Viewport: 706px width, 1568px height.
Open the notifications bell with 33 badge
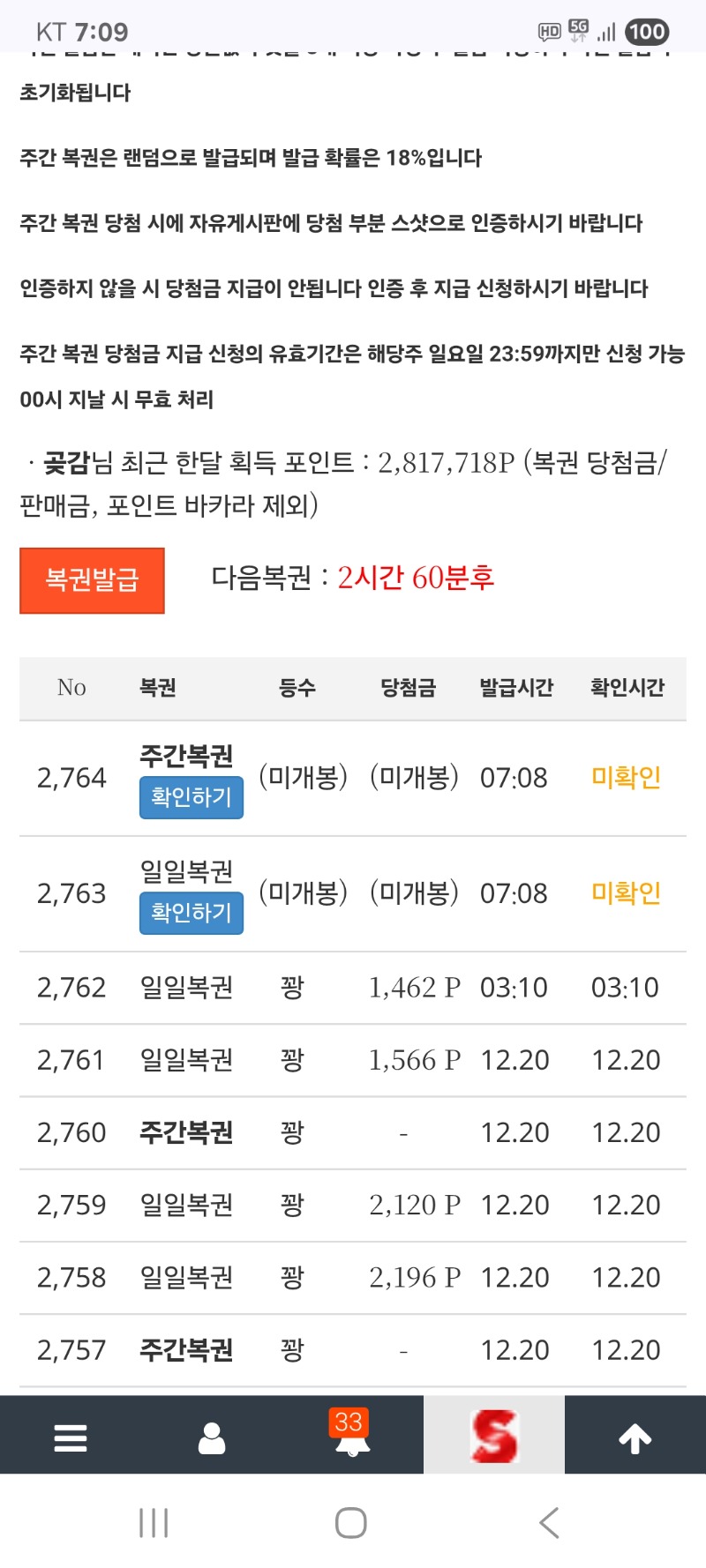click(352, 1437)
